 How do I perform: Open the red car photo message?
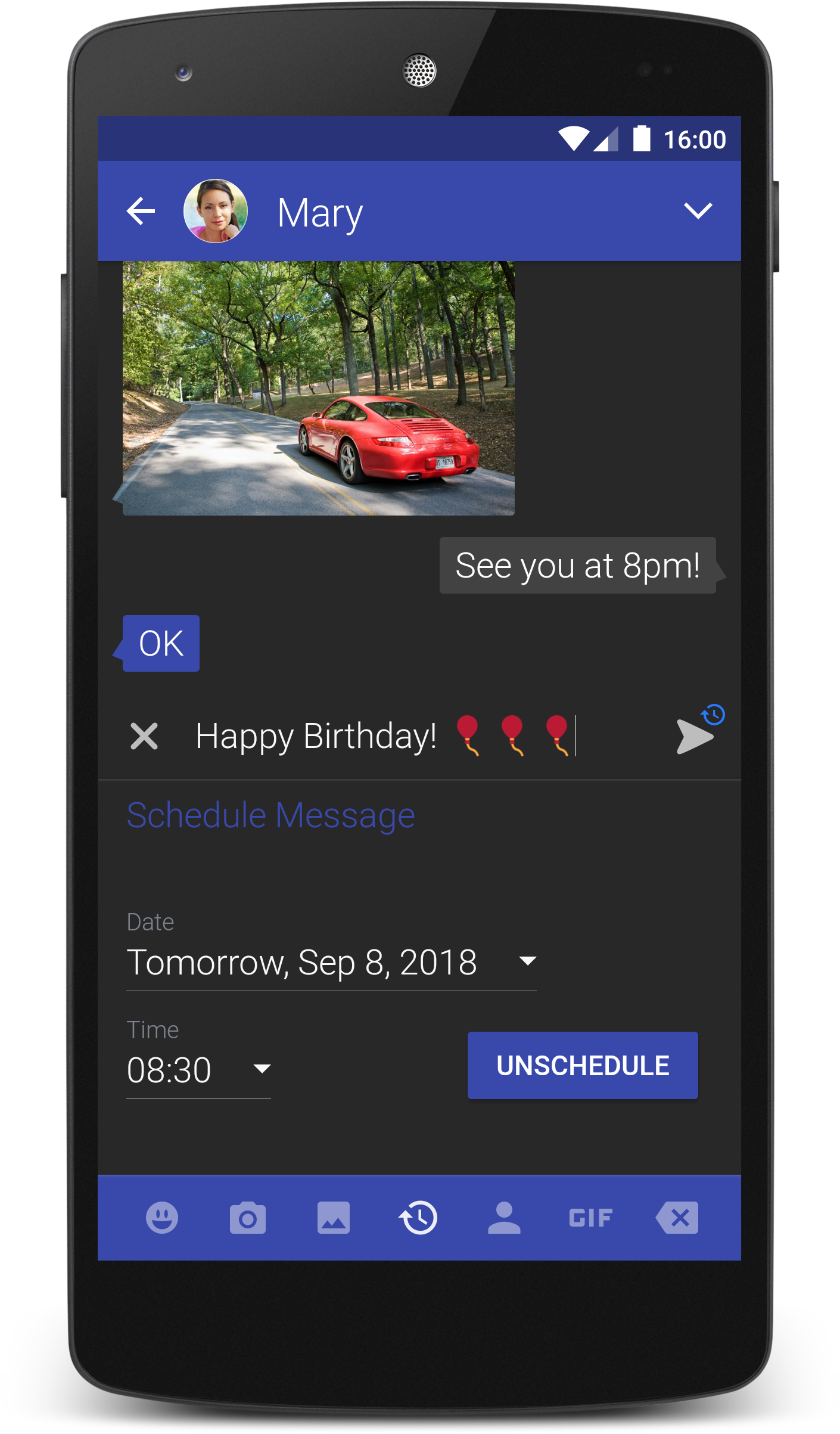pos(319,388)
